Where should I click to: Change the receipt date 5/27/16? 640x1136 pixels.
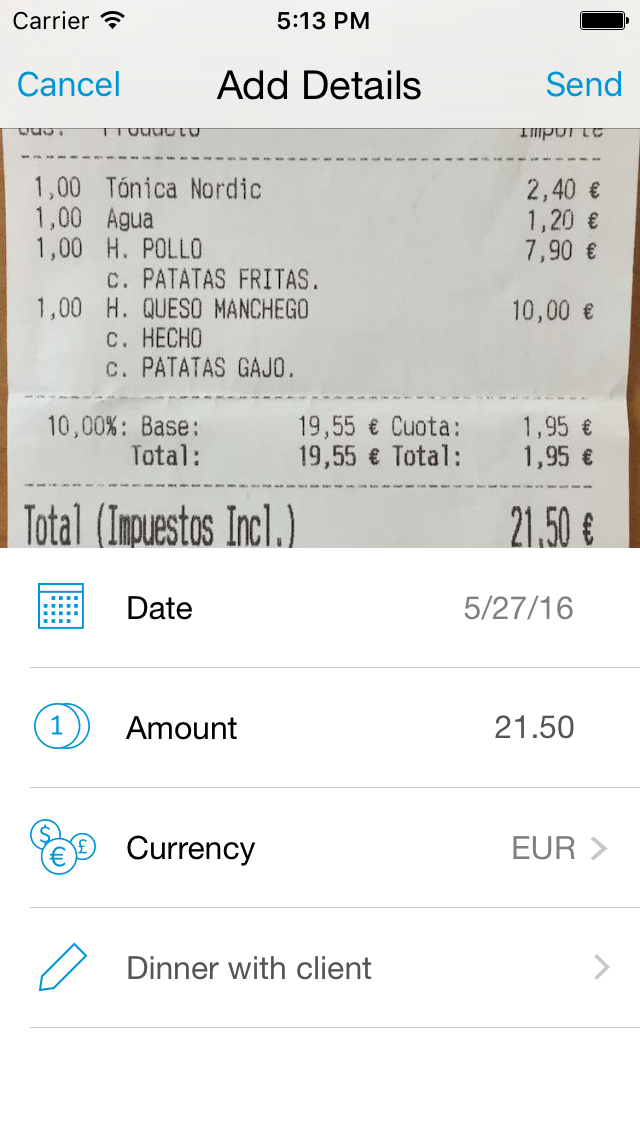pyautogui.click(x=518, y=608)
